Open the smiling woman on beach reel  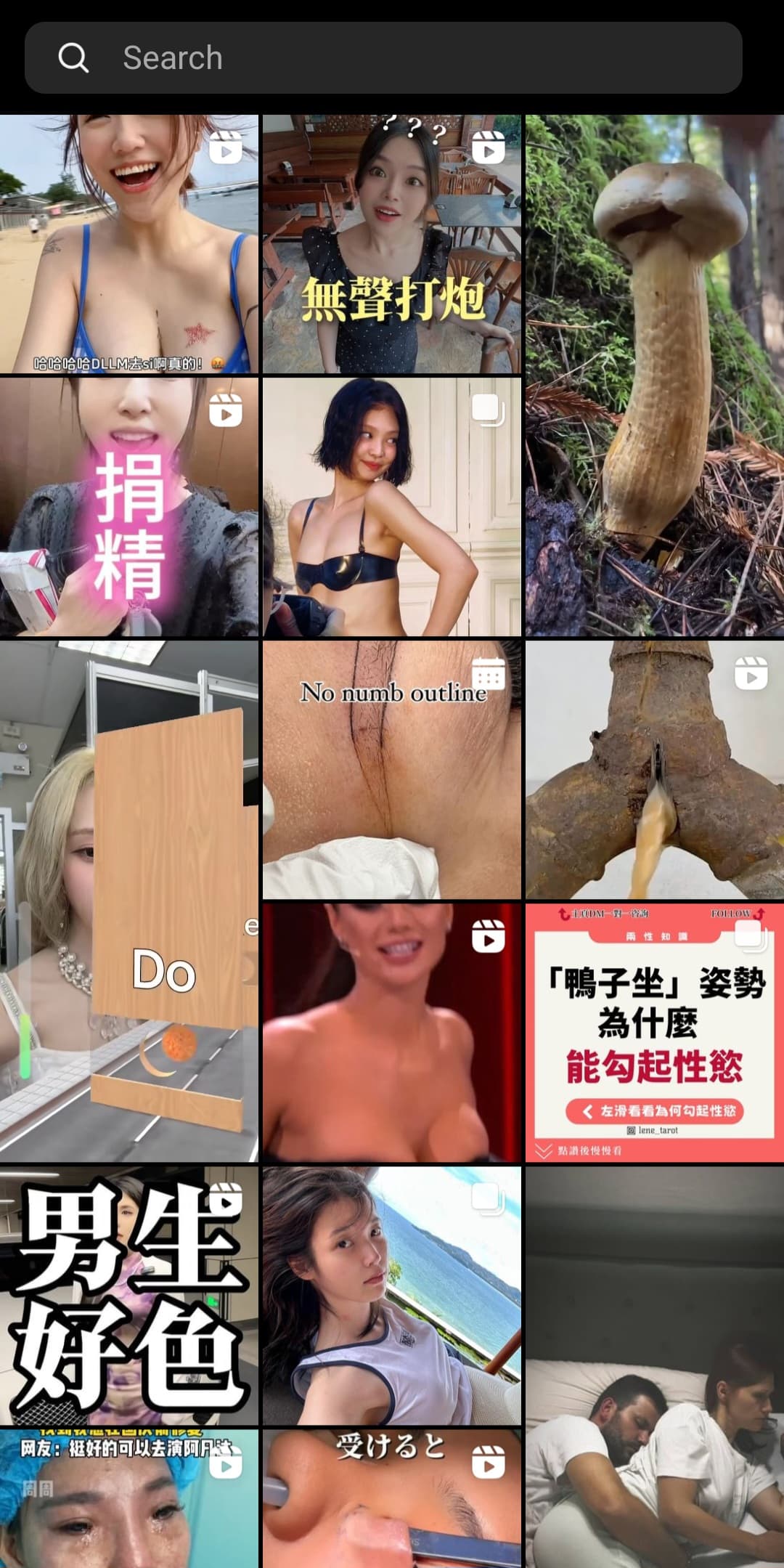point(129,244)
